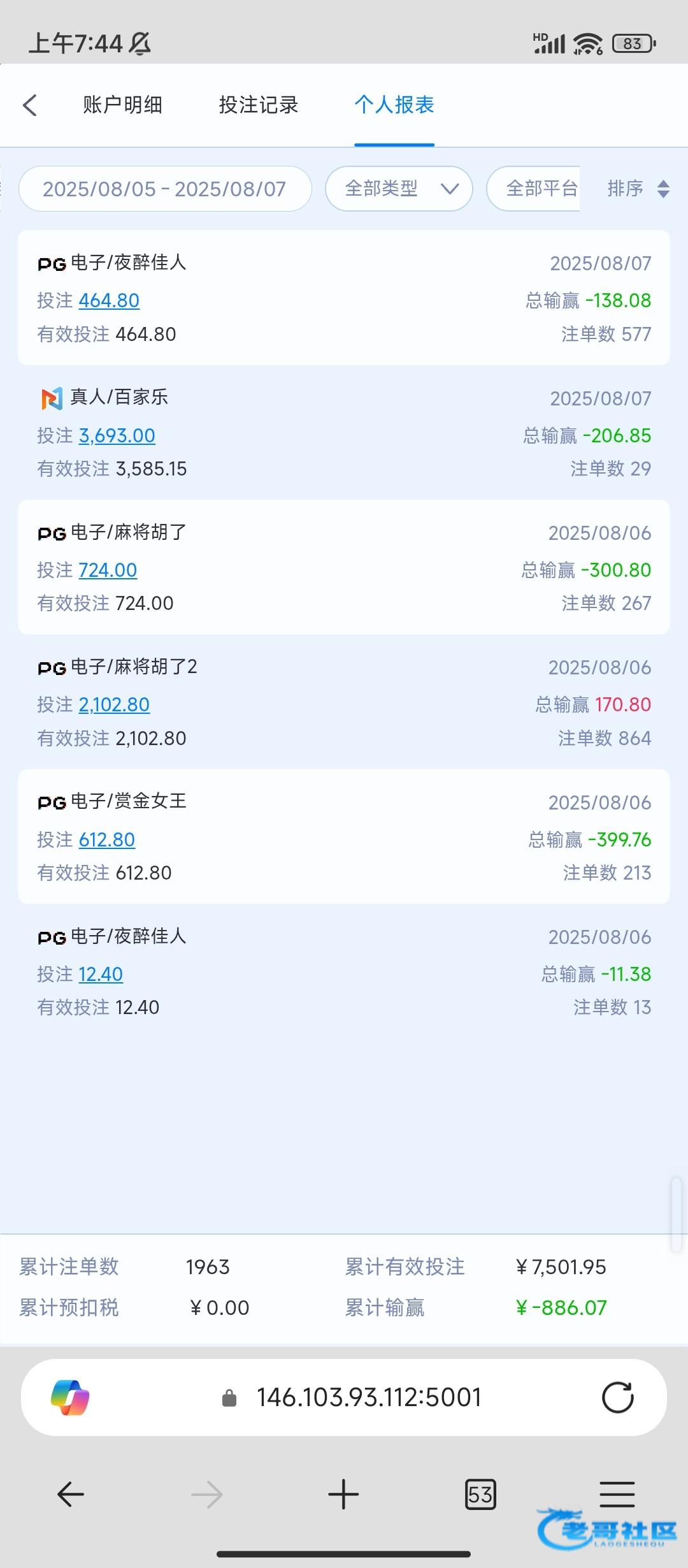
Task: Reload the page from the address bar
Action: pyautogui.click(x=617, y=1398)
